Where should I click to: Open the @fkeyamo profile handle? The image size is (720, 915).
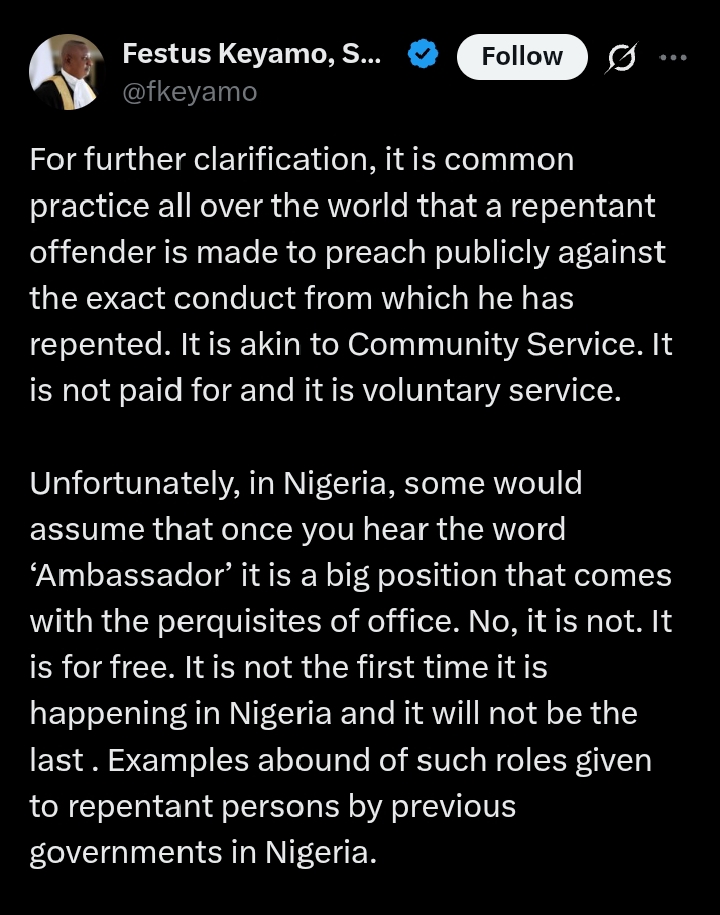[x=189, y=92]
